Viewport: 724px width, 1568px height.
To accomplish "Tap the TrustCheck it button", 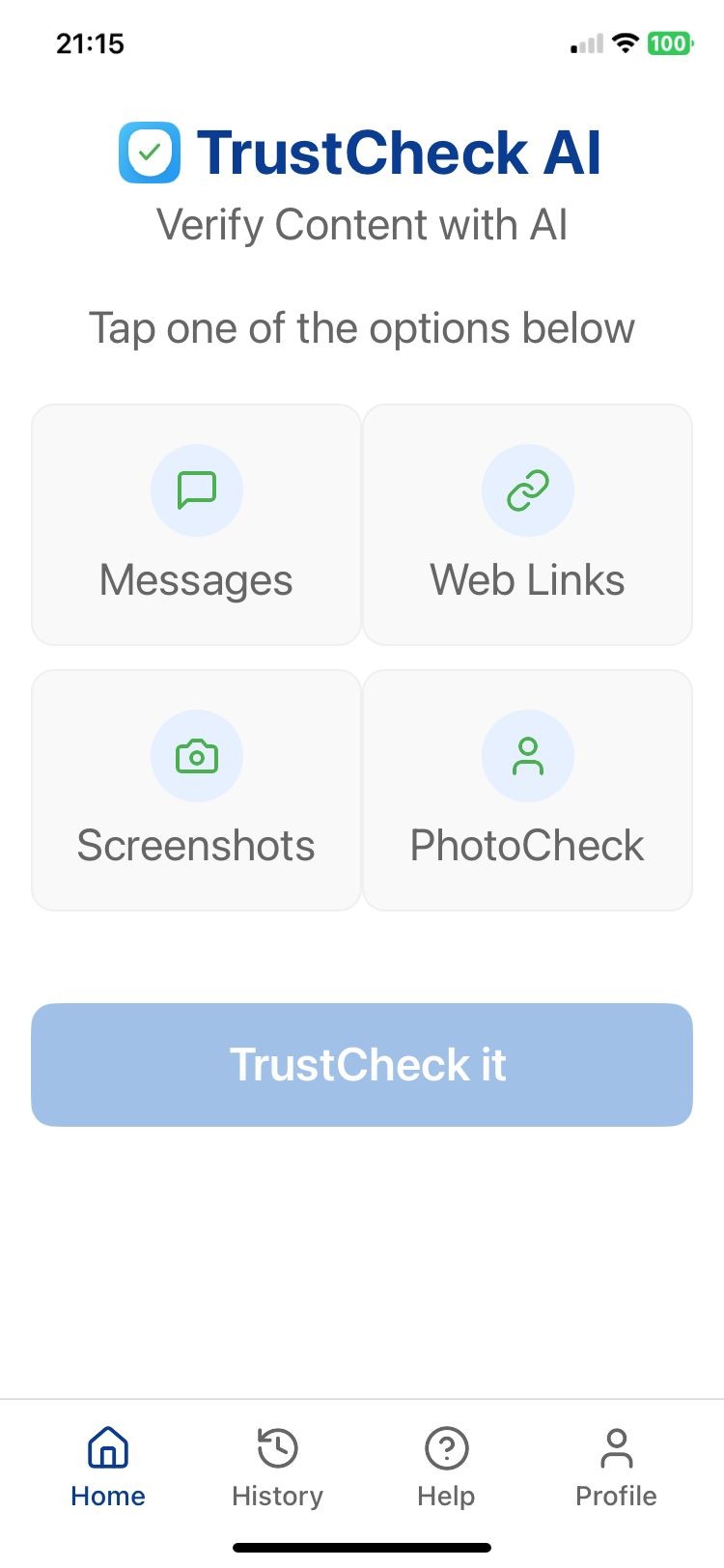I will coord(362,1064).
